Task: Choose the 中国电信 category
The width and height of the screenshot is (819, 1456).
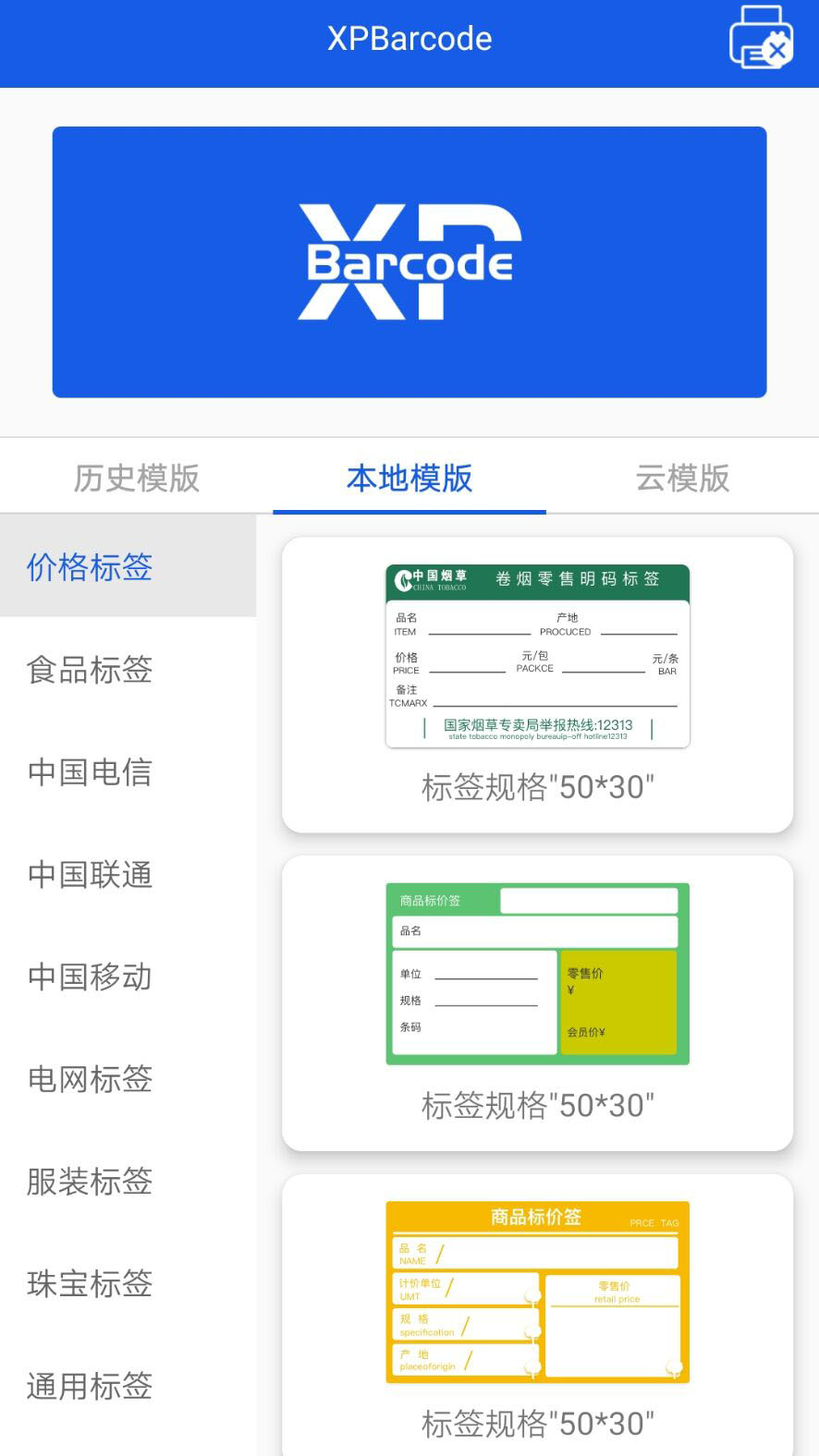Action: [90, 772]
